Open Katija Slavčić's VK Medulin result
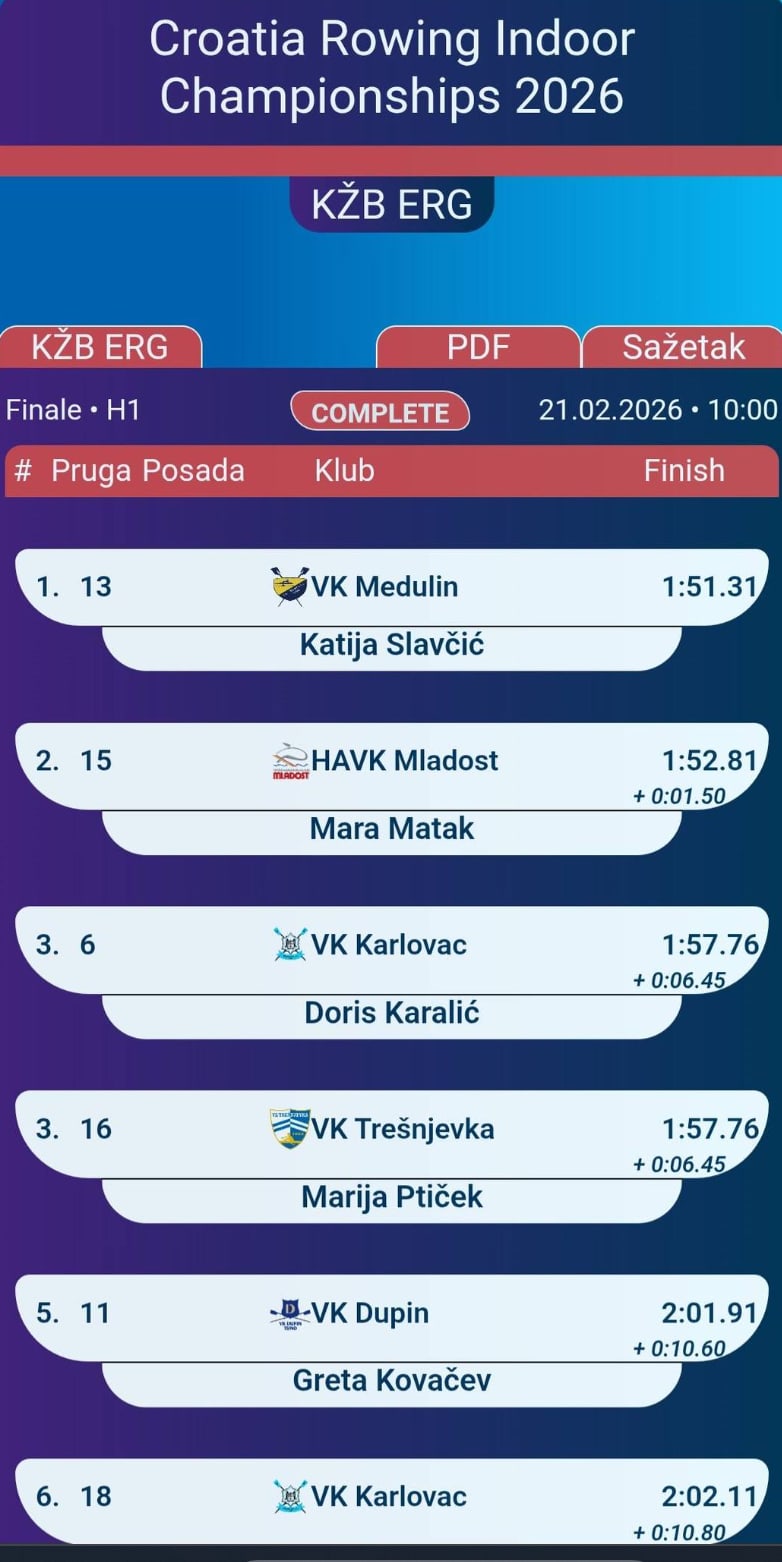This screenshot has height=1562, width=782. [x=392, y=587]
